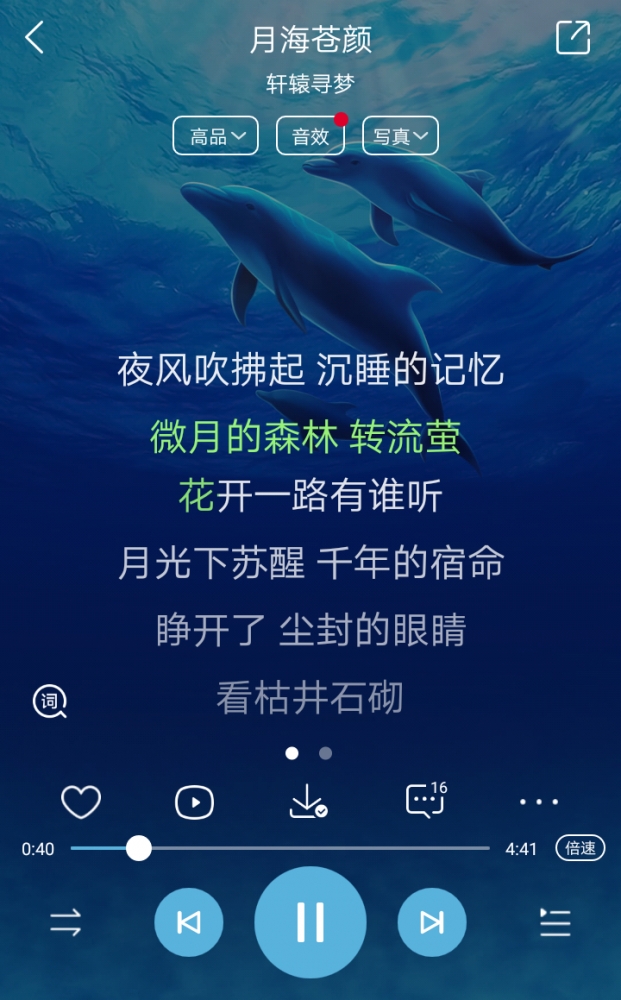View the 16 comments
The height and width of the screenshot is (1000, 621).
(x=426, y=800)
